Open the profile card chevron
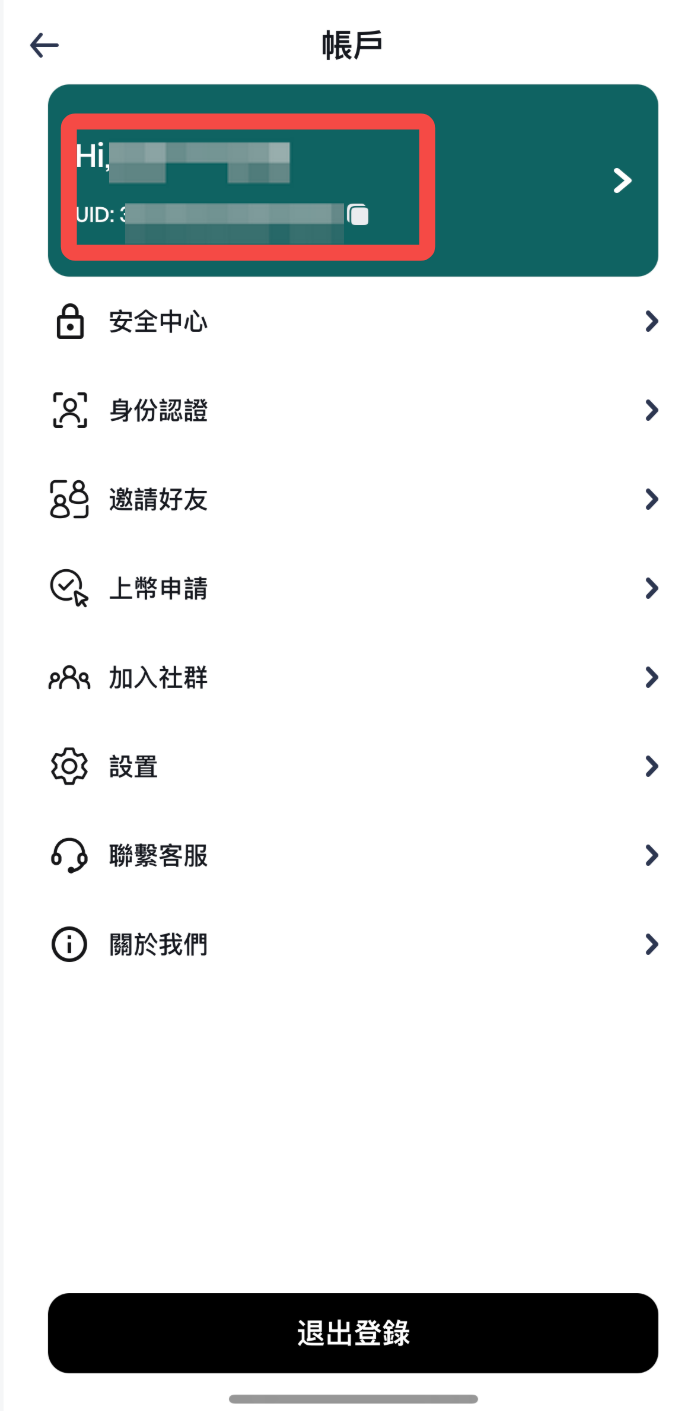The image size is (697, 1411). [x=622, y=180]
